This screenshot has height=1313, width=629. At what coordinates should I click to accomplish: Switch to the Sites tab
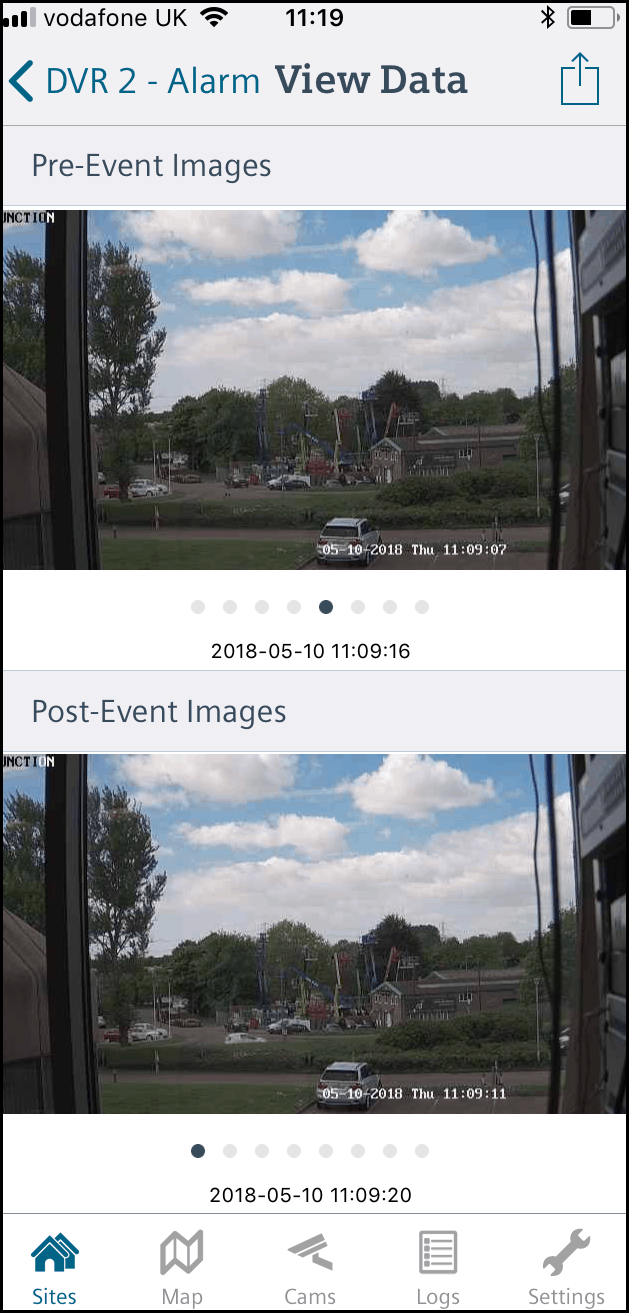pos(54,1267)
